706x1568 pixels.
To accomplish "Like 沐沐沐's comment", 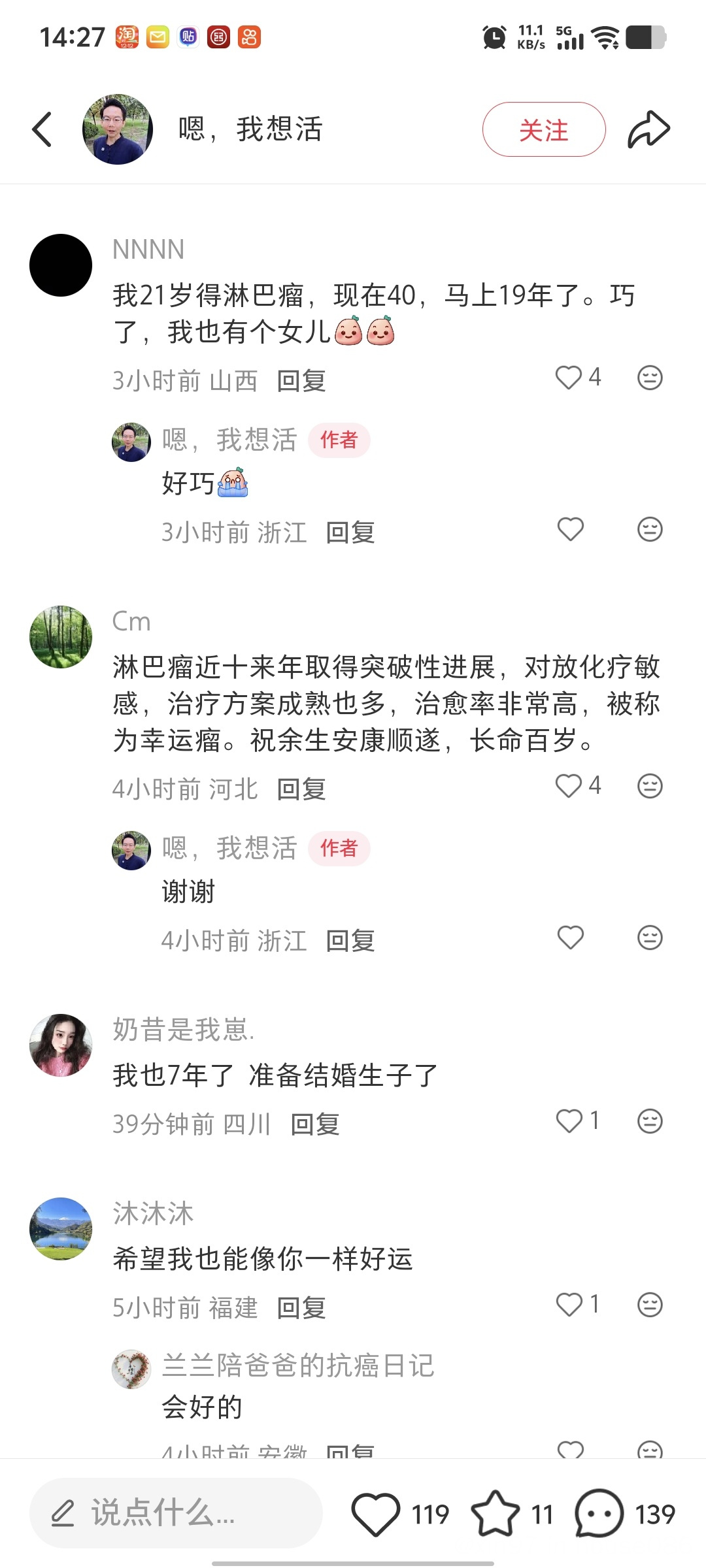I will (569, 1305).
